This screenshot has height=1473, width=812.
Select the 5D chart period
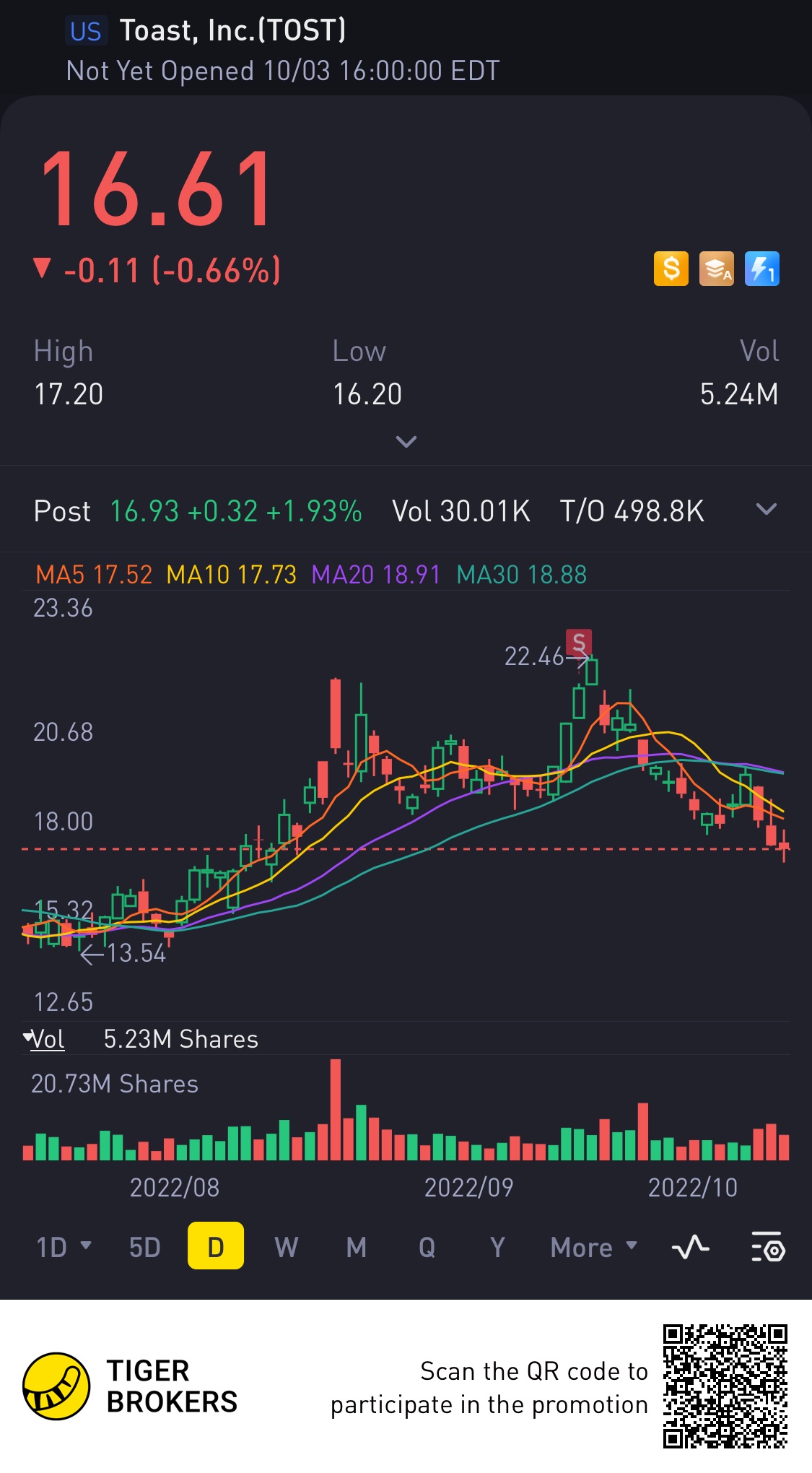[144, 1247]
